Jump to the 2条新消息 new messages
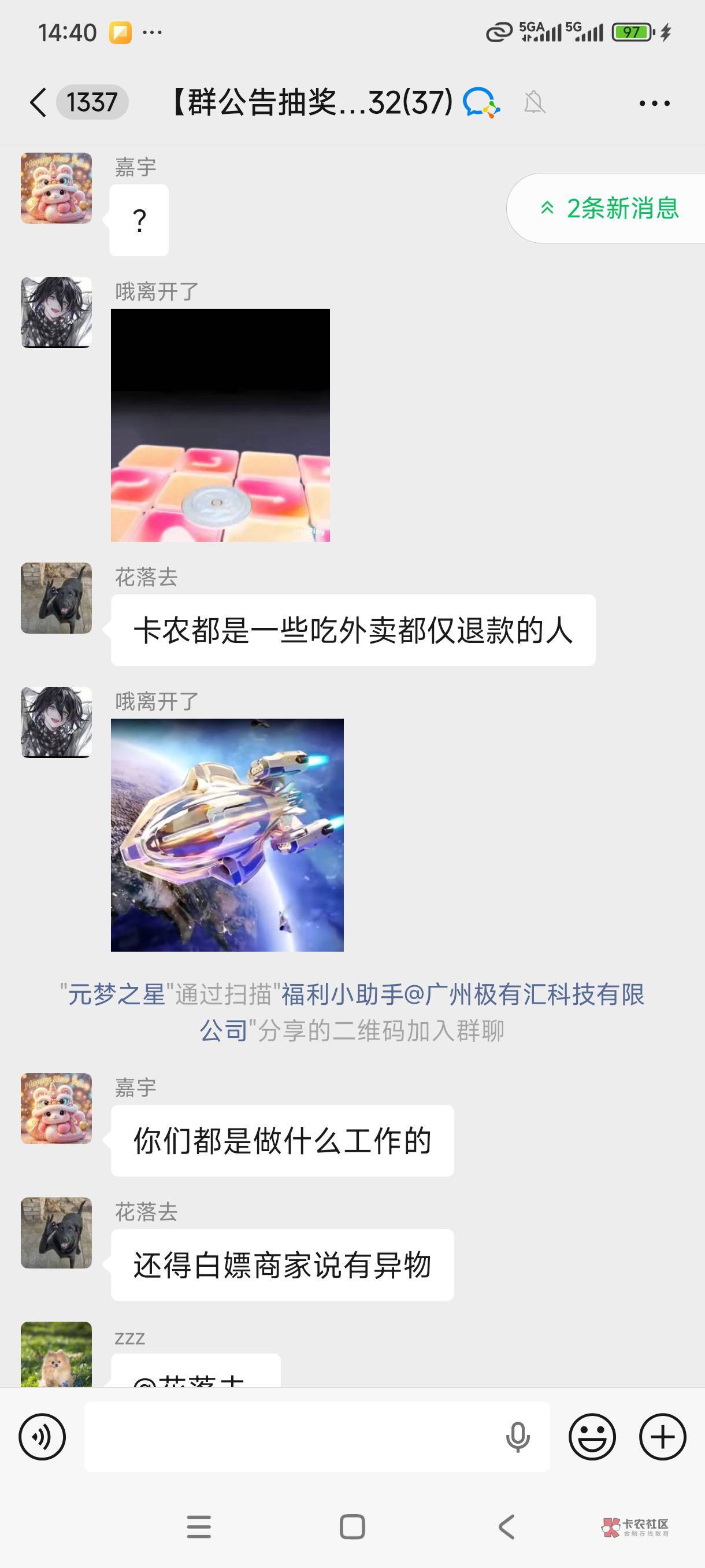The height and width of the screenshot is (1568, 705). pos(608,208)
